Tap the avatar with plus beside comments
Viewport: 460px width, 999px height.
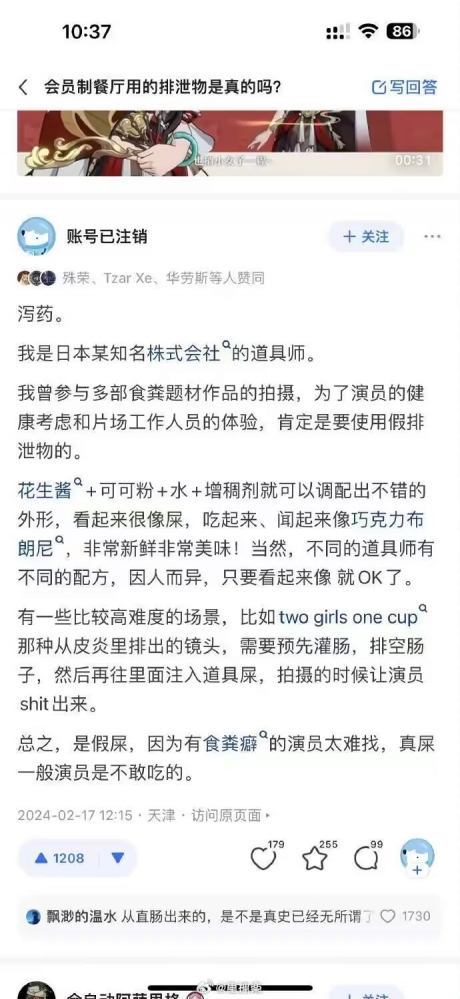click(x=417, y=858)
